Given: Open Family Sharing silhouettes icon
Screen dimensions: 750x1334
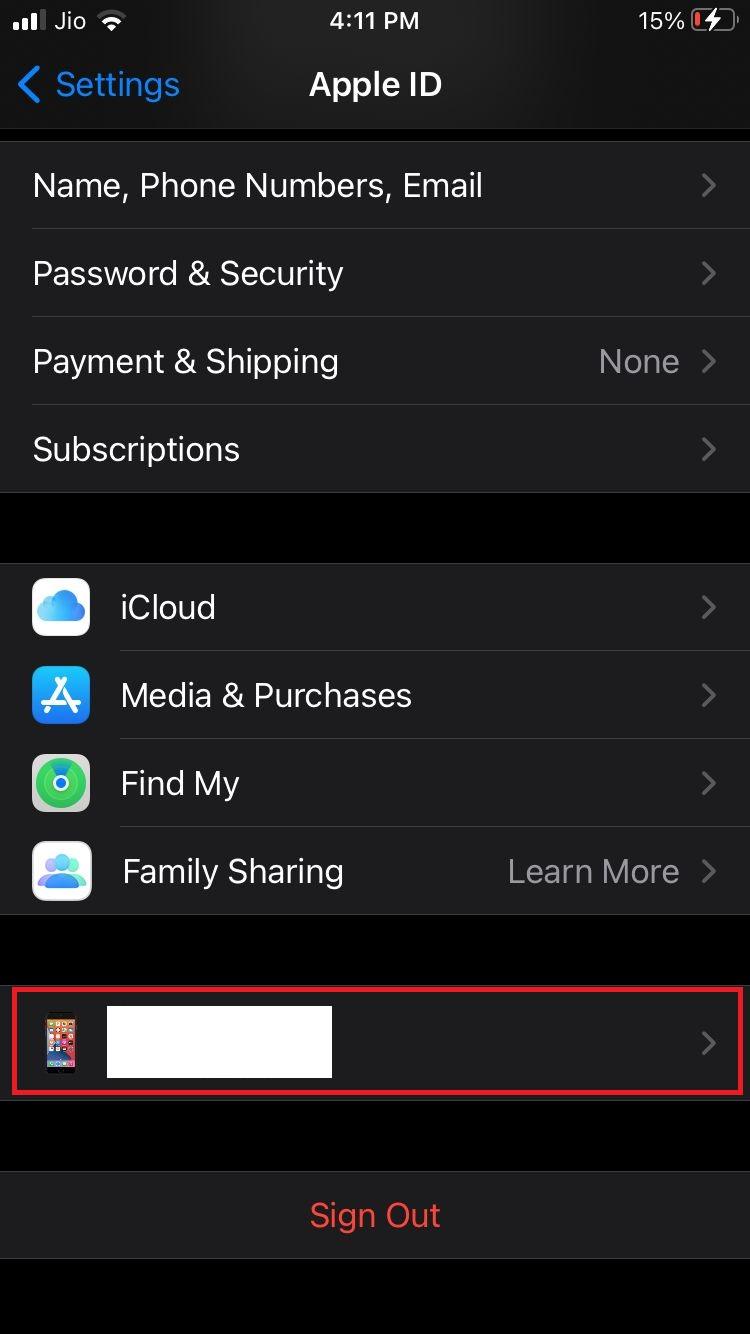Looking at the screenshot, I should (61, 871).
